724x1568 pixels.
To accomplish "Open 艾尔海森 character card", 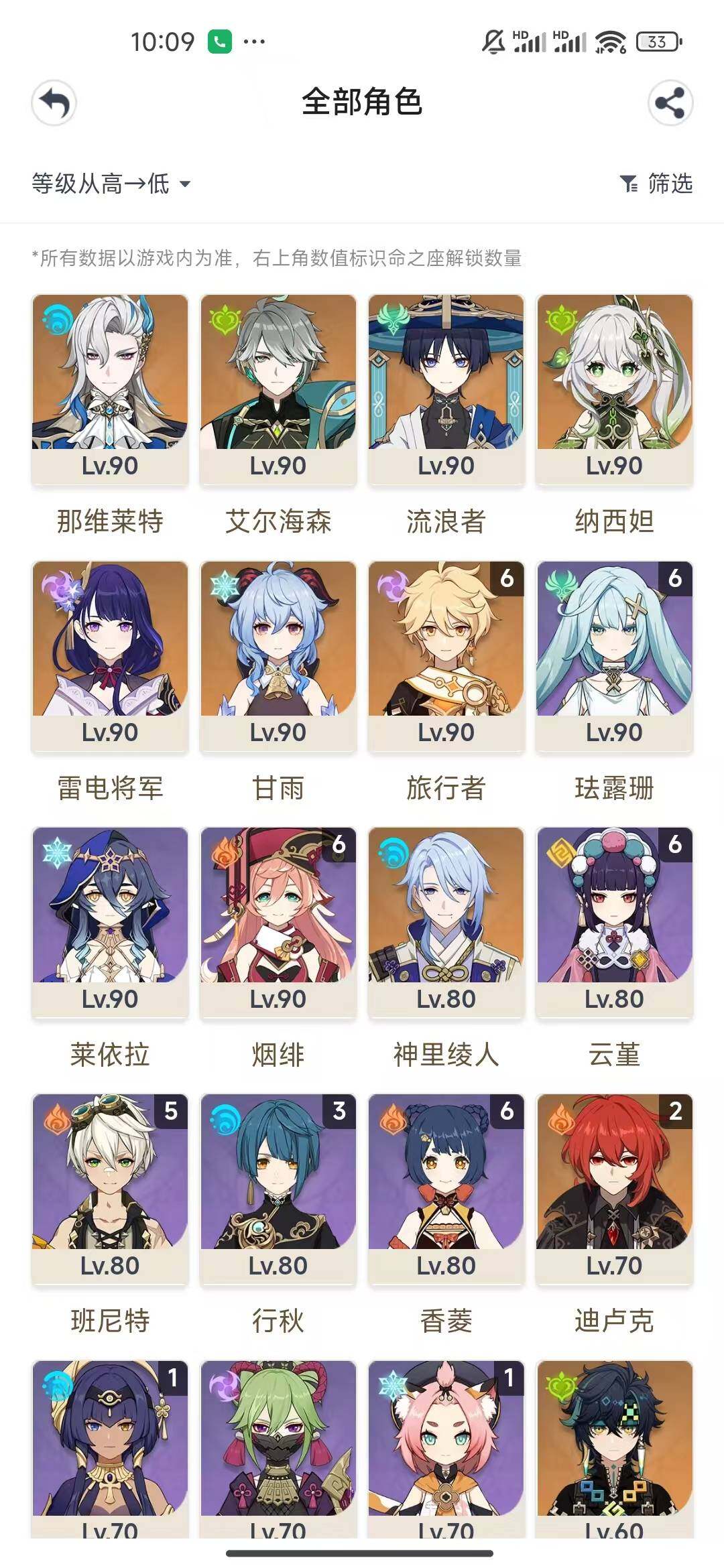I will (x=278, y=389).
